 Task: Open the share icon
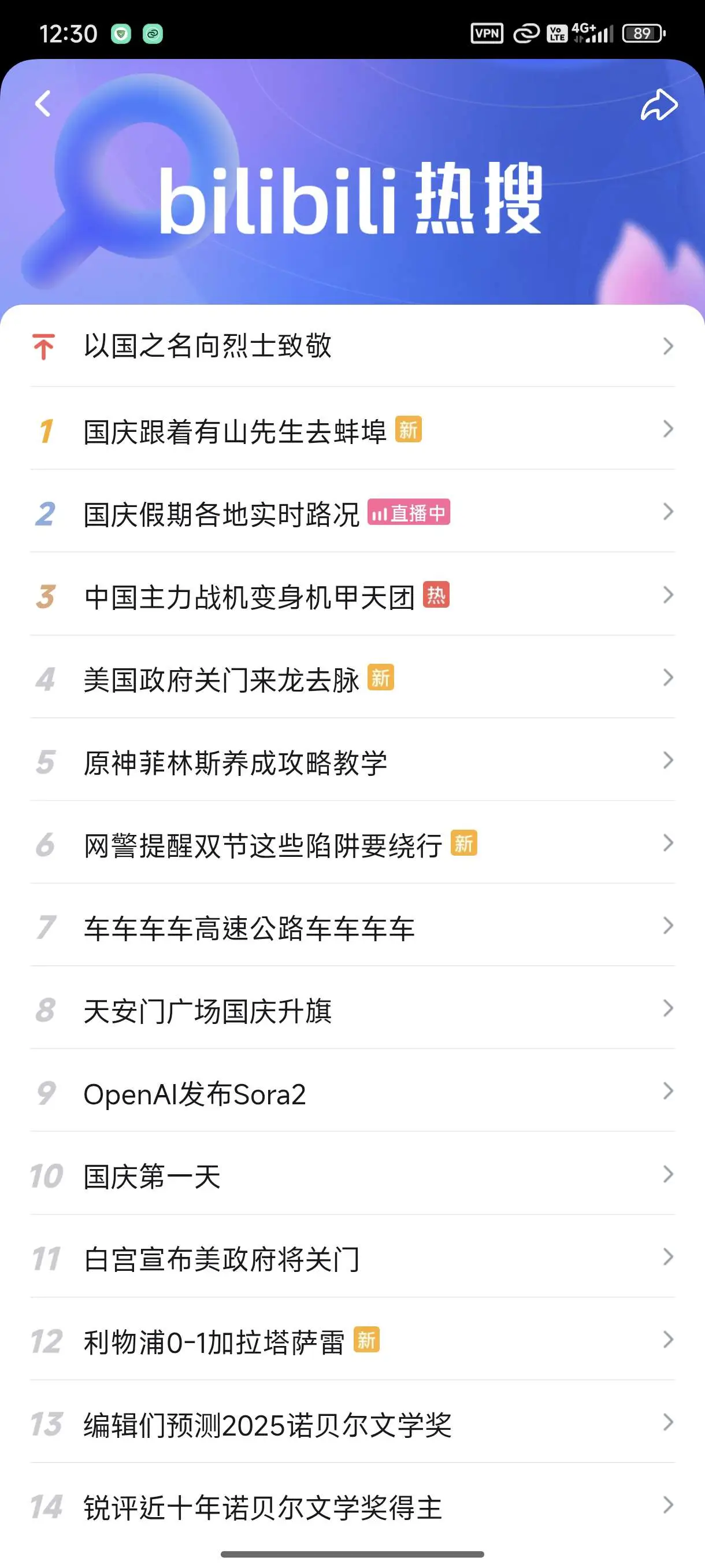pos(659,105)
